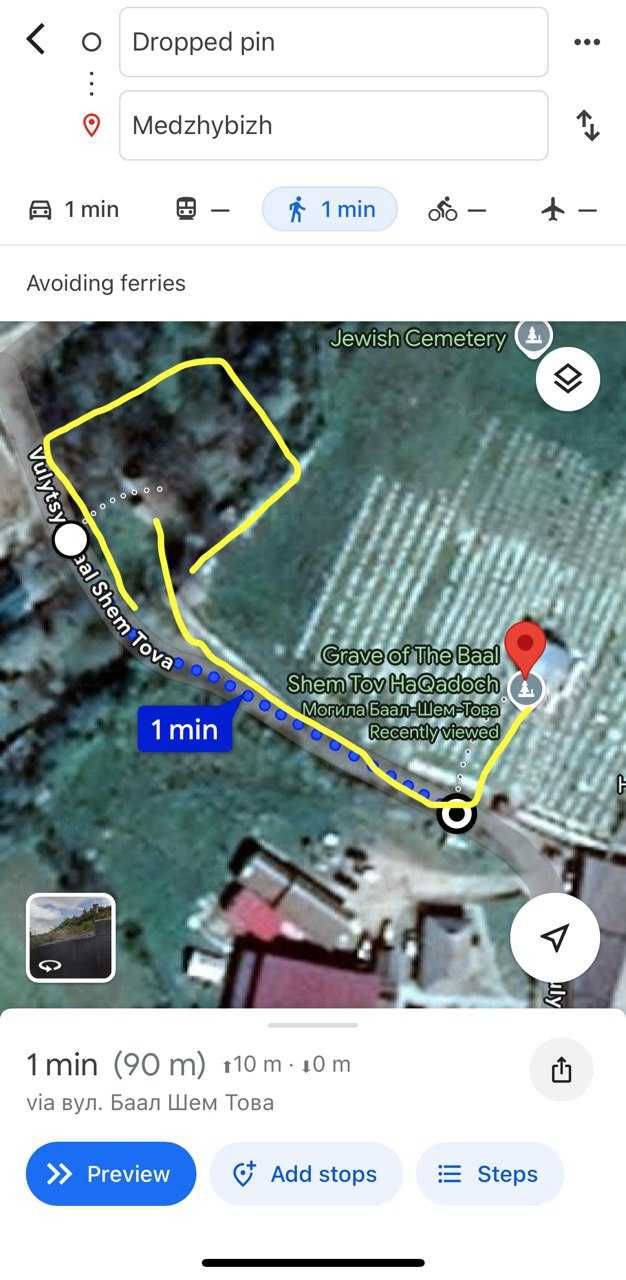Edit the Dropped pin starting point field
The height and width of the screenshot is (1280, 626).
333,42
